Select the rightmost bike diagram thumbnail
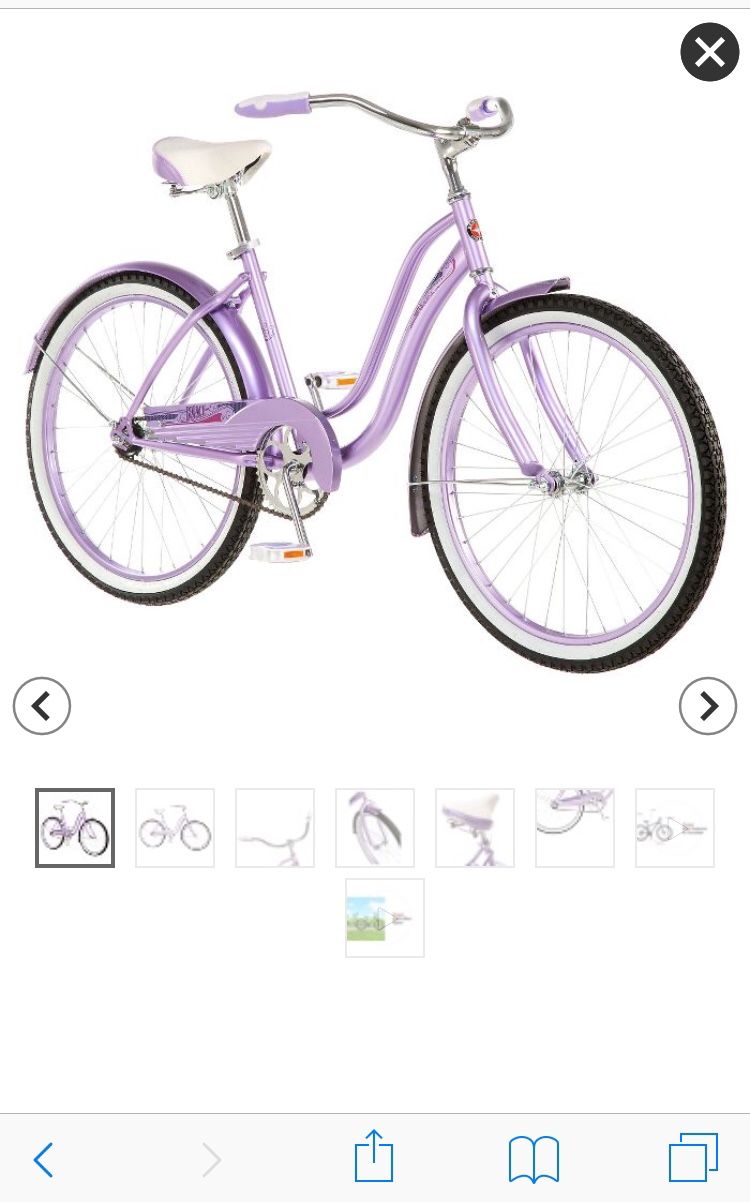Viewport: 750px width, 1202px height. [x=675, y=827]
